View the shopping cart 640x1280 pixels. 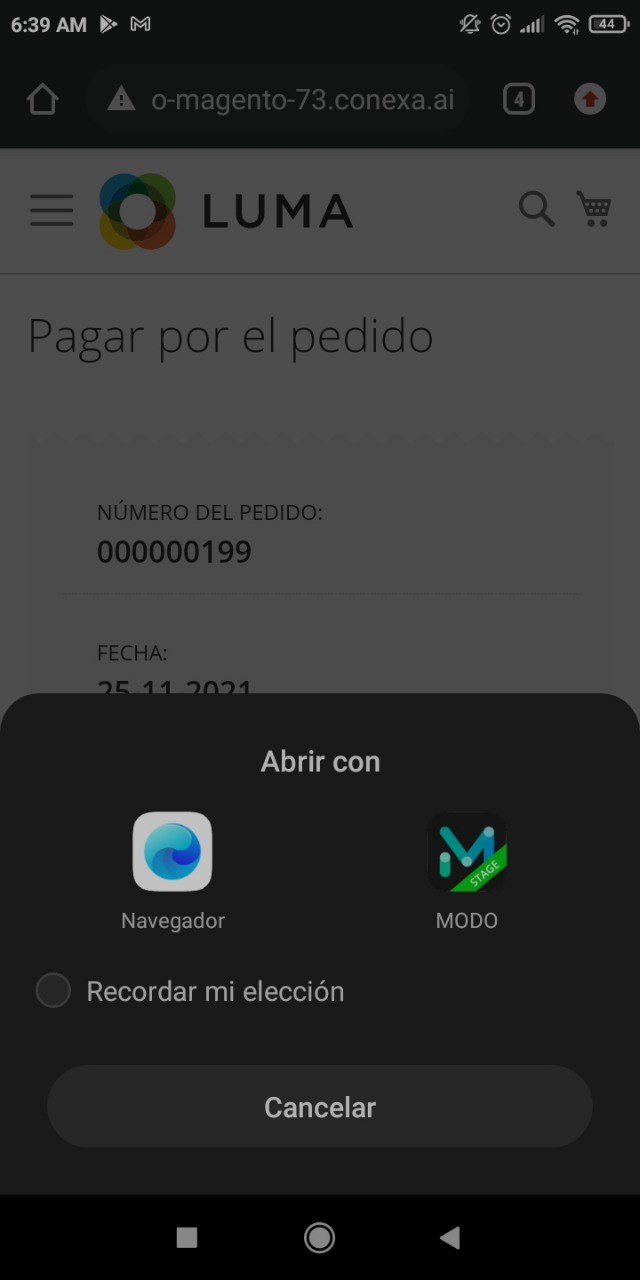594,209
